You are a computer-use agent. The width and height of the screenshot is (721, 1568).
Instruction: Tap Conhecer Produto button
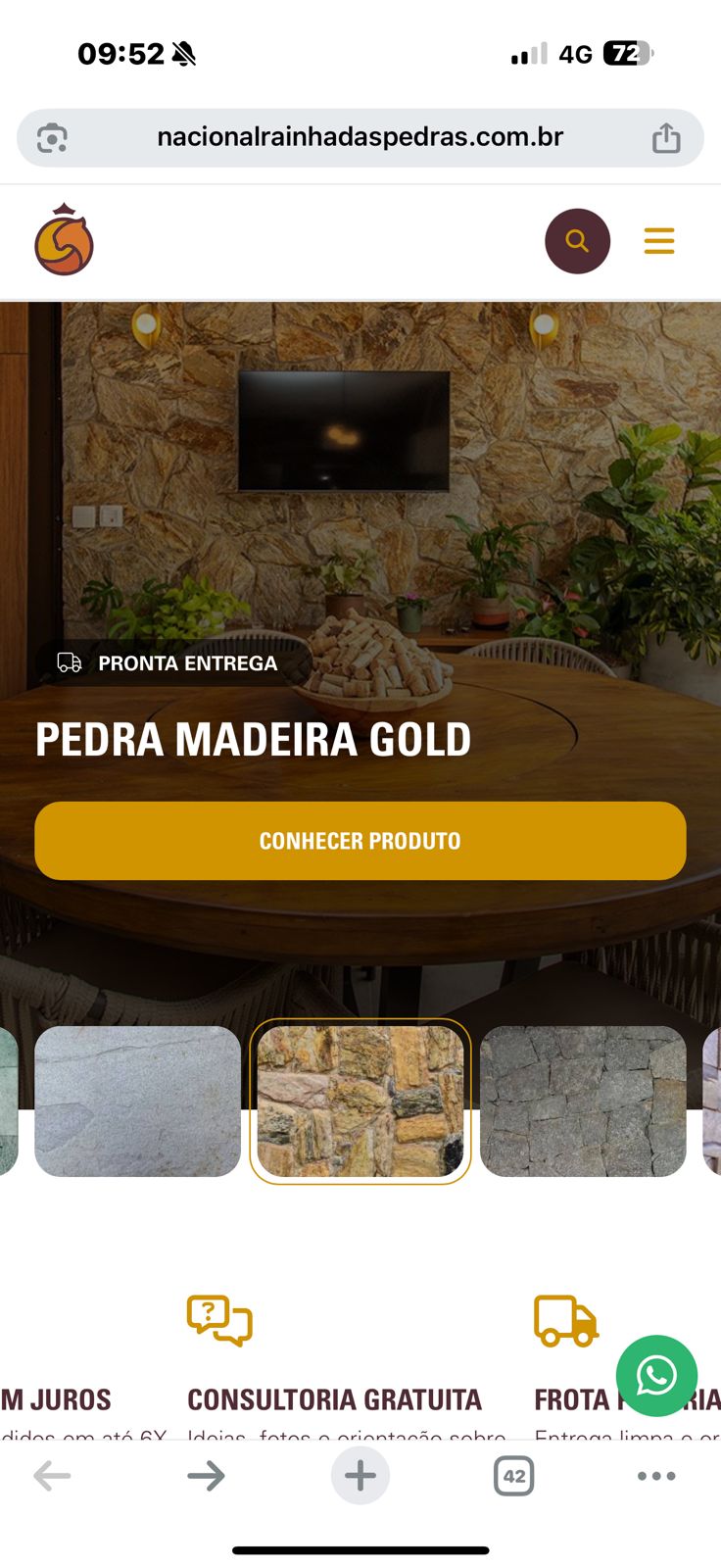point(360,841)
